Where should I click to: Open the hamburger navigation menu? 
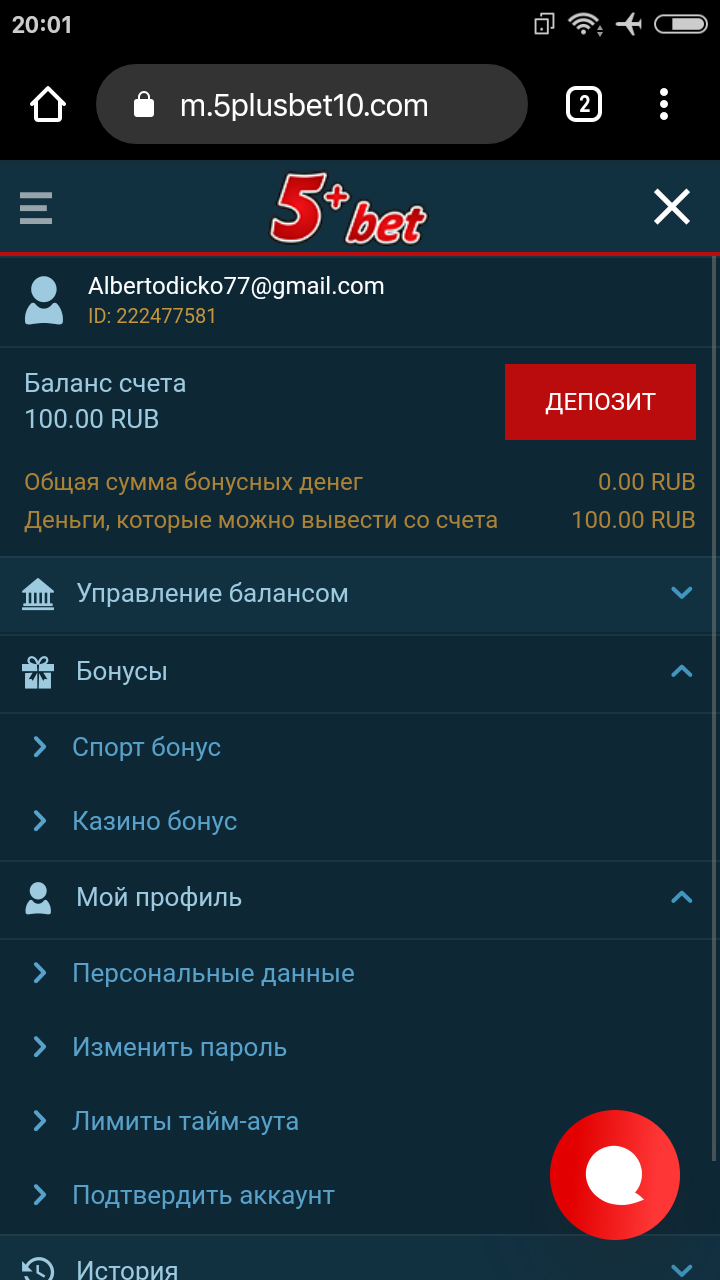point(36,207)
